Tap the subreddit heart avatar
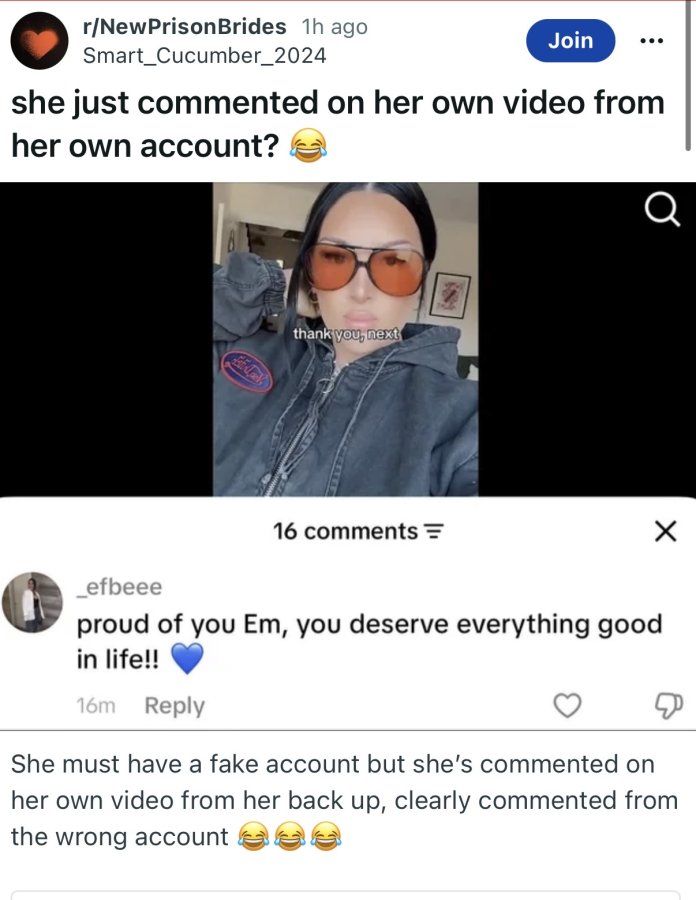 pos(40,41)
